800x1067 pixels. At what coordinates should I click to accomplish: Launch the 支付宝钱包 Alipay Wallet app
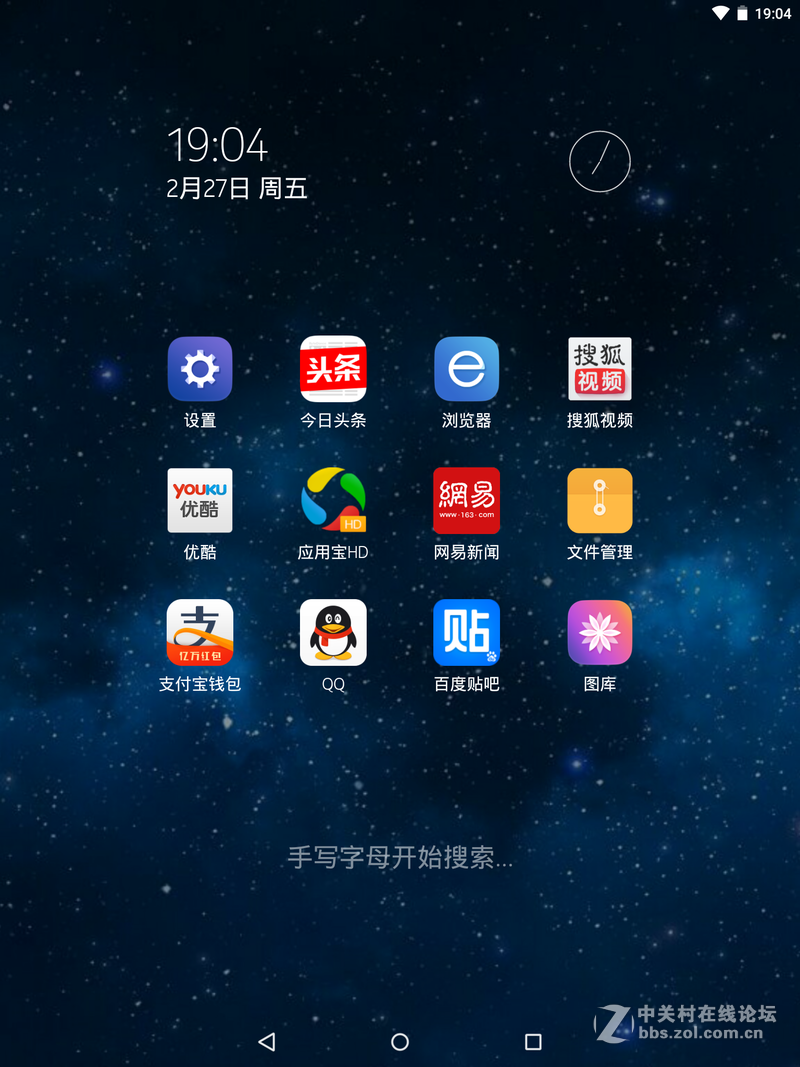[199, 632]
